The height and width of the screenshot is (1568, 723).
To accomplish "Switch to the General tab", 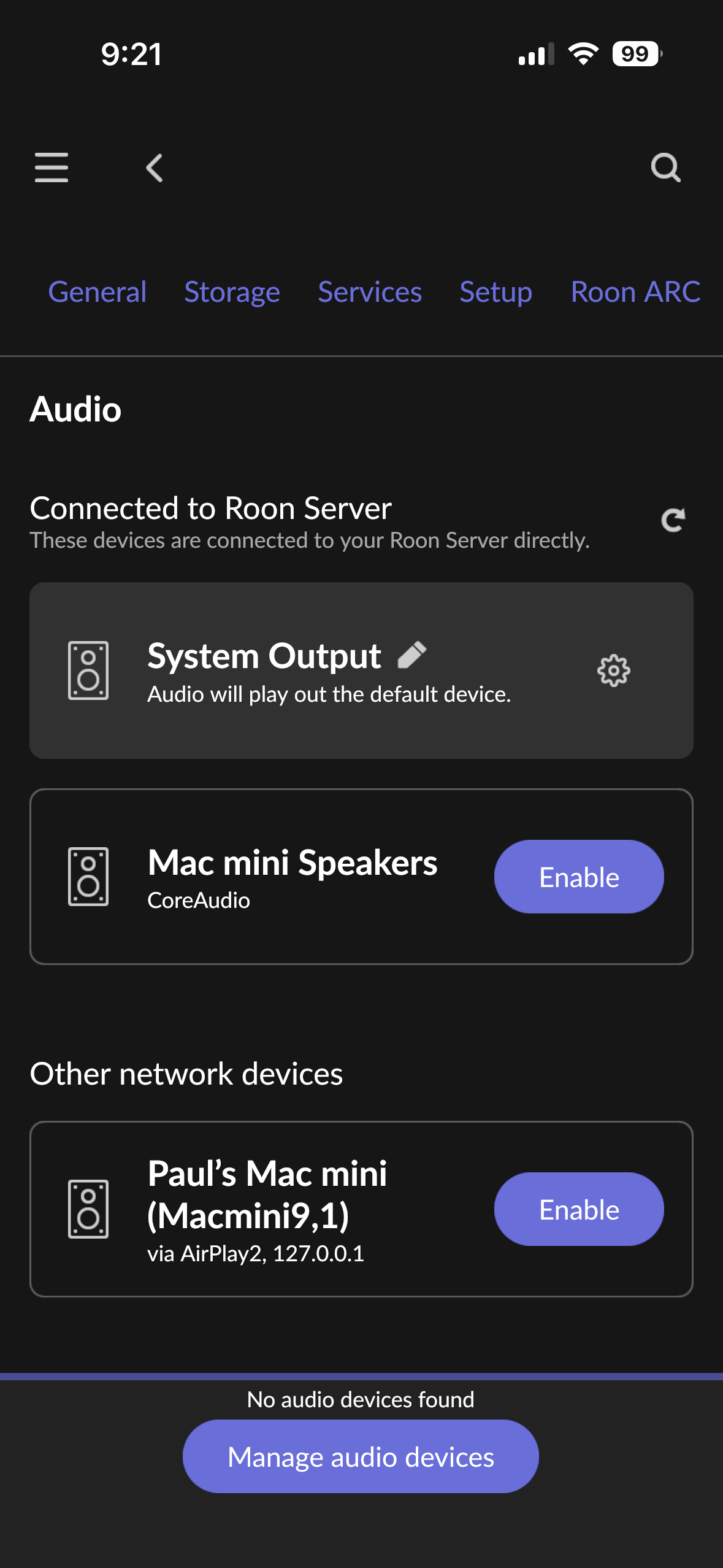I will coord(98,292).
